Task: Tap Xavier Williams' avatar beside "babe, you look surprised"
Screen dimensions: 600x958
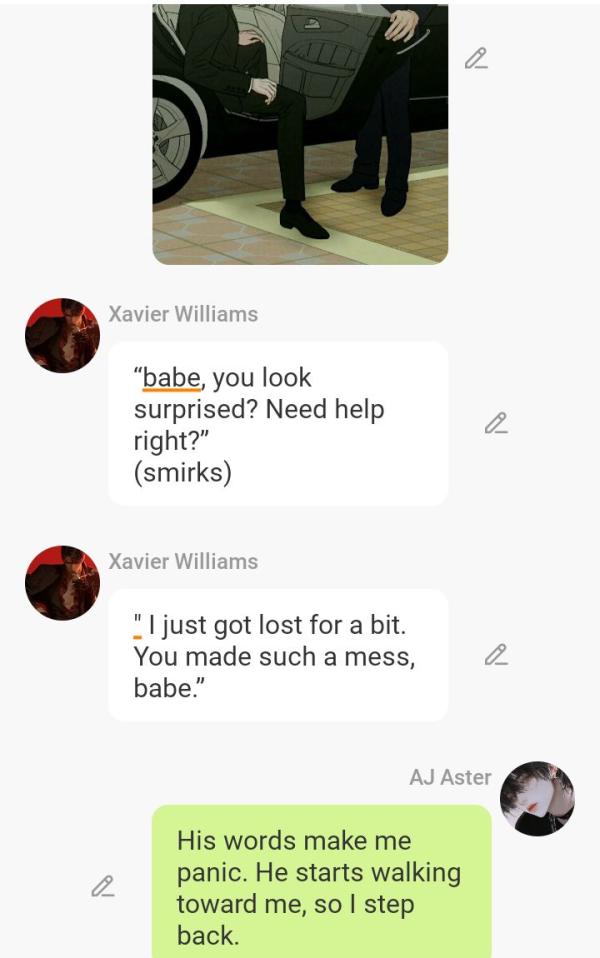Action: 62,335
